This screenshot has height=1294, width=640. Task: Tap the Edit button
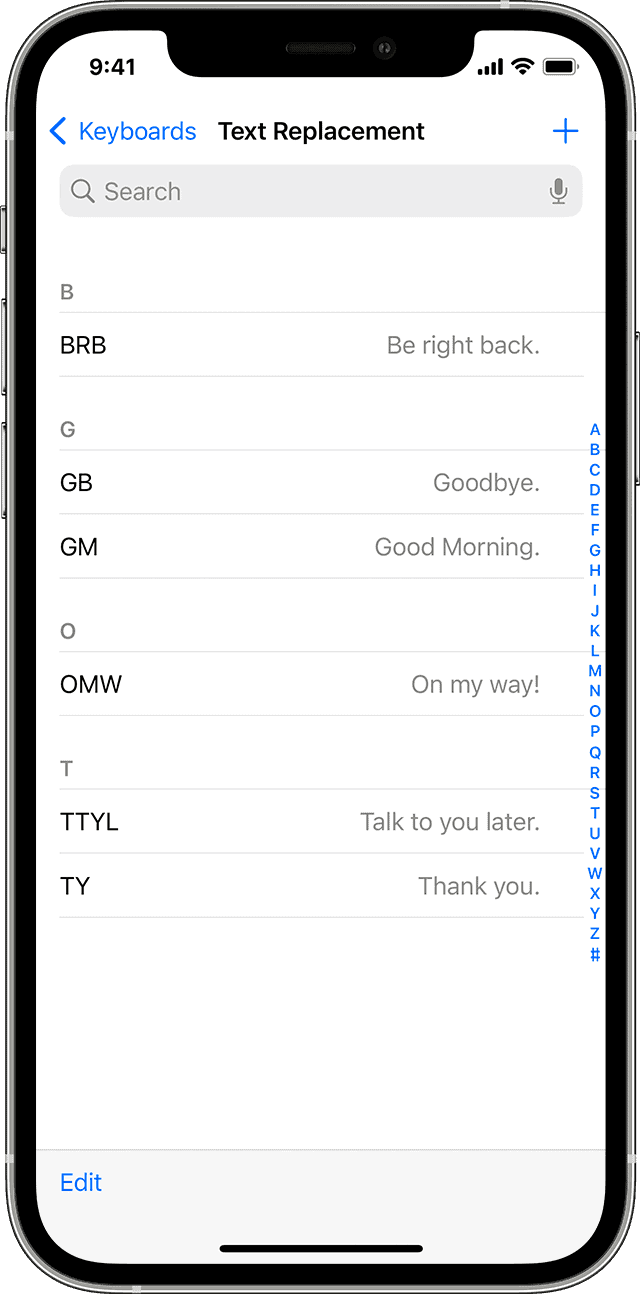pos(81,1182)
